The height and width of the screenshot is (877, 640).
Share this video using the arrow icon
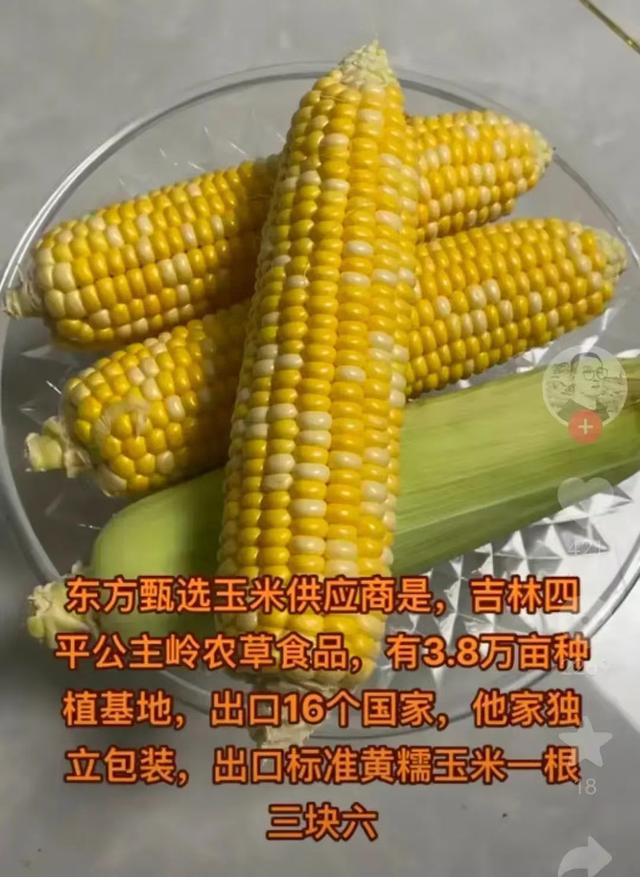(x=586, y=856)
